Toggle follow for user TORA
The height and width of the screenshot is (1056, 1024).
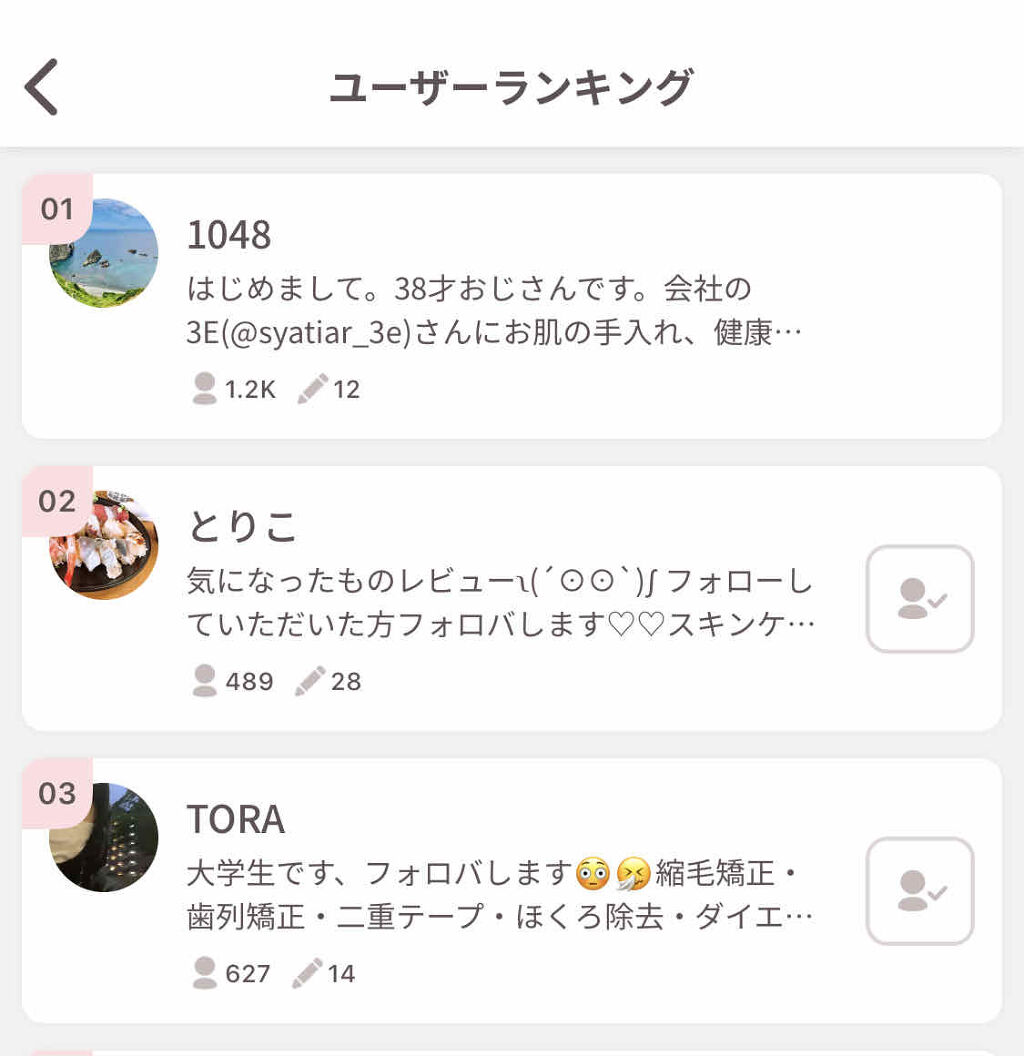coord(919,890)
